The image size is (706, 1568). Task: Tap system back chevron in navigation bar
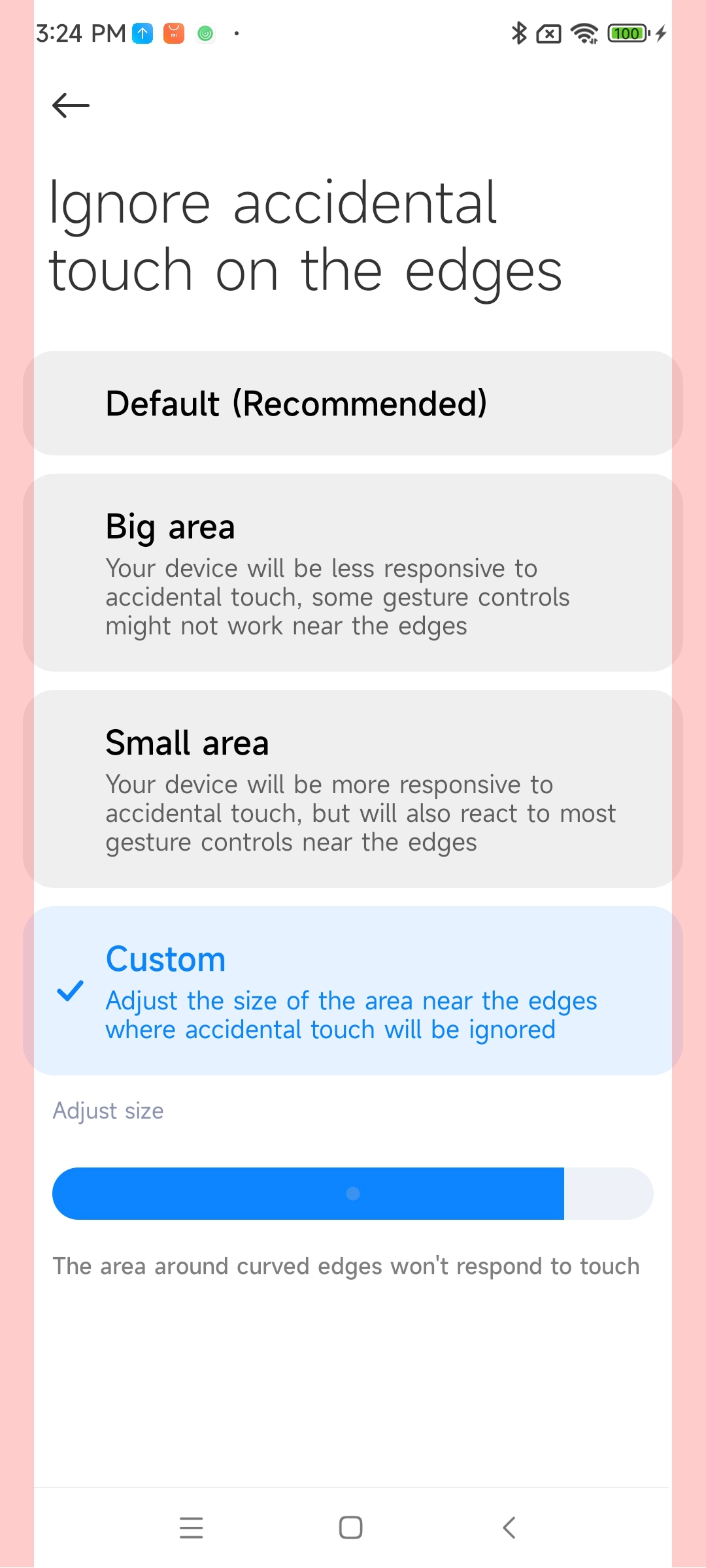(x=509, y=1527)
